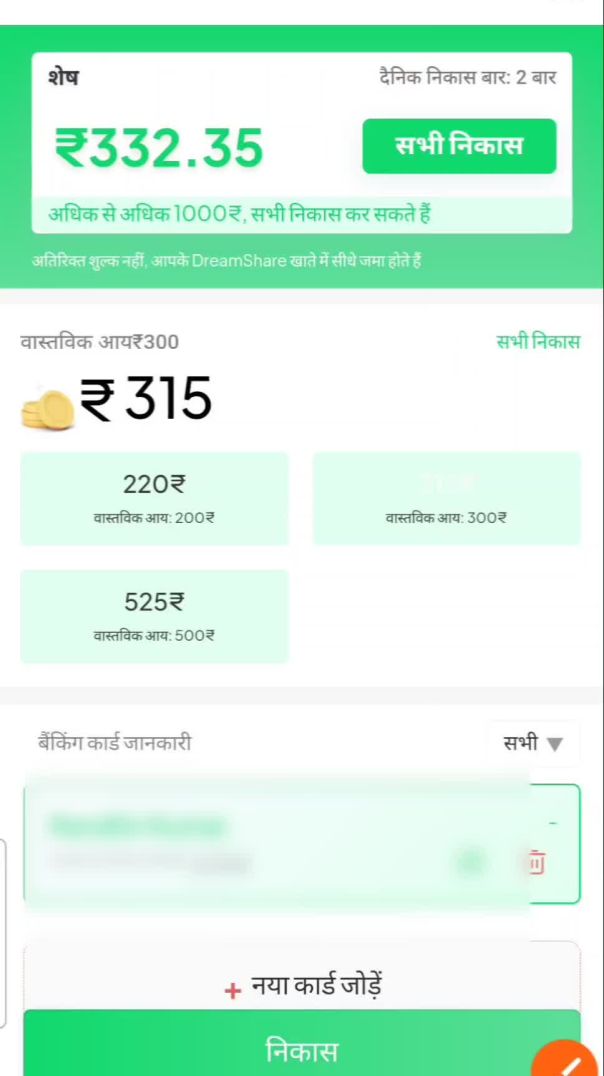This screenshot has height=1076, width=604.
Task: Open the सभी निकास link beside वास्तविक आय
Action: tap(537, 342)
